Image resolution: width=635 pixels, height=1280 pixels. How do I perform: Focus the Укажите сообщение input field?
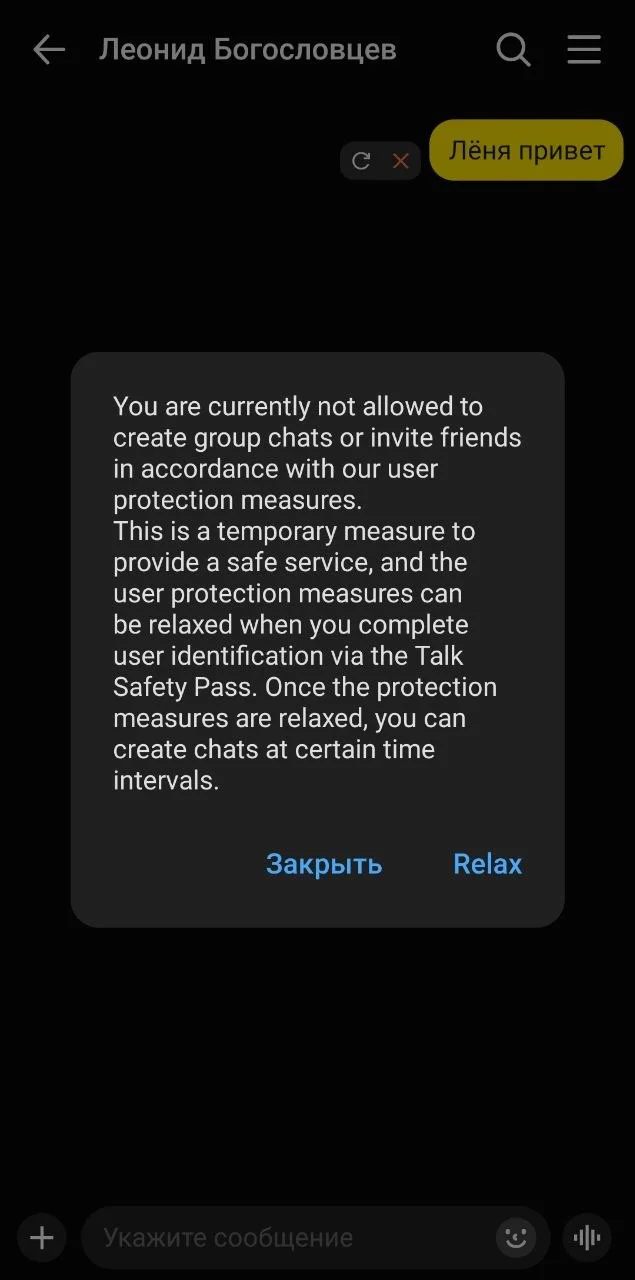point(290,1238)
